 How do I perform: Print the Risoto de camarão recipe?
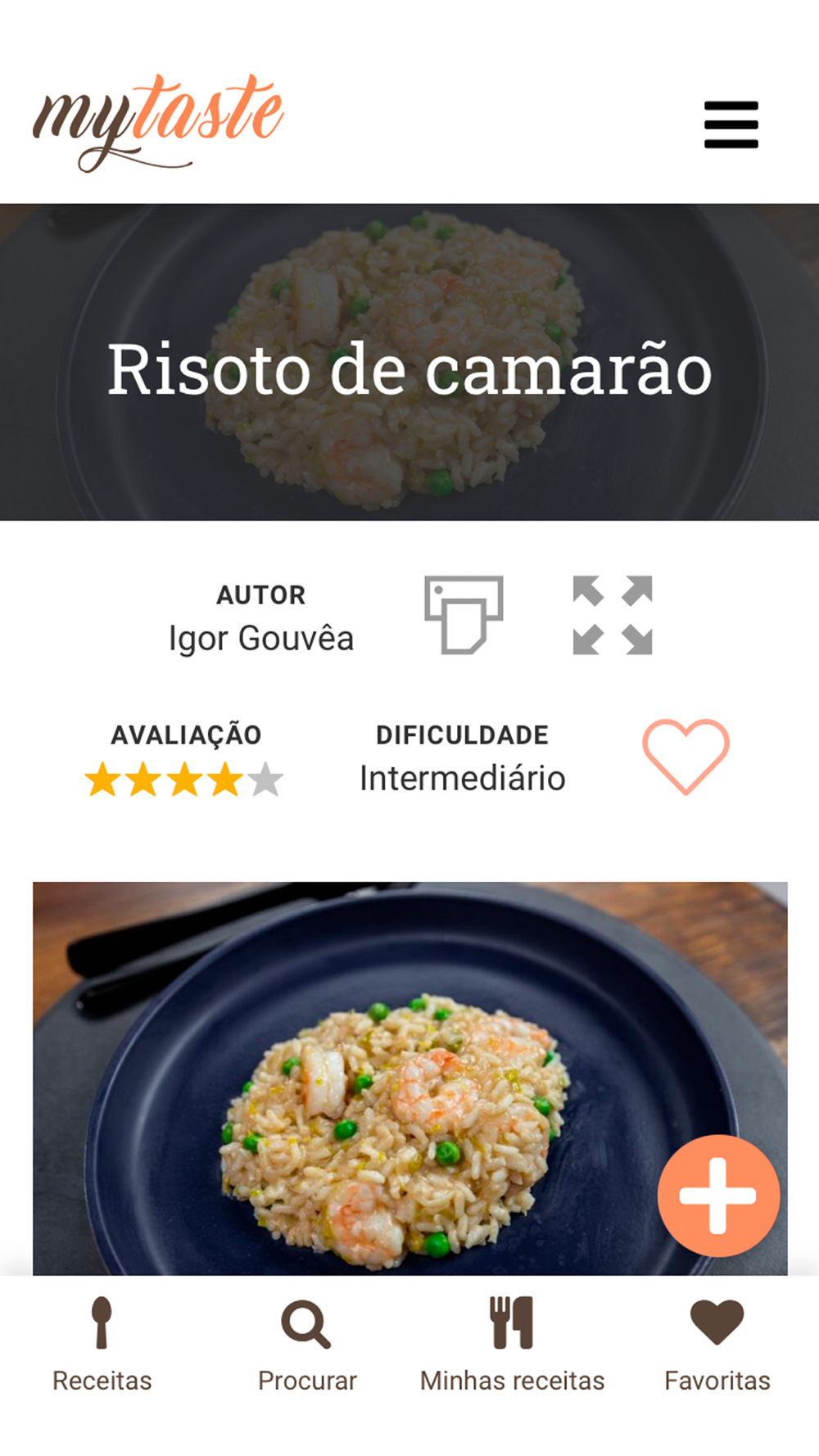464,615
